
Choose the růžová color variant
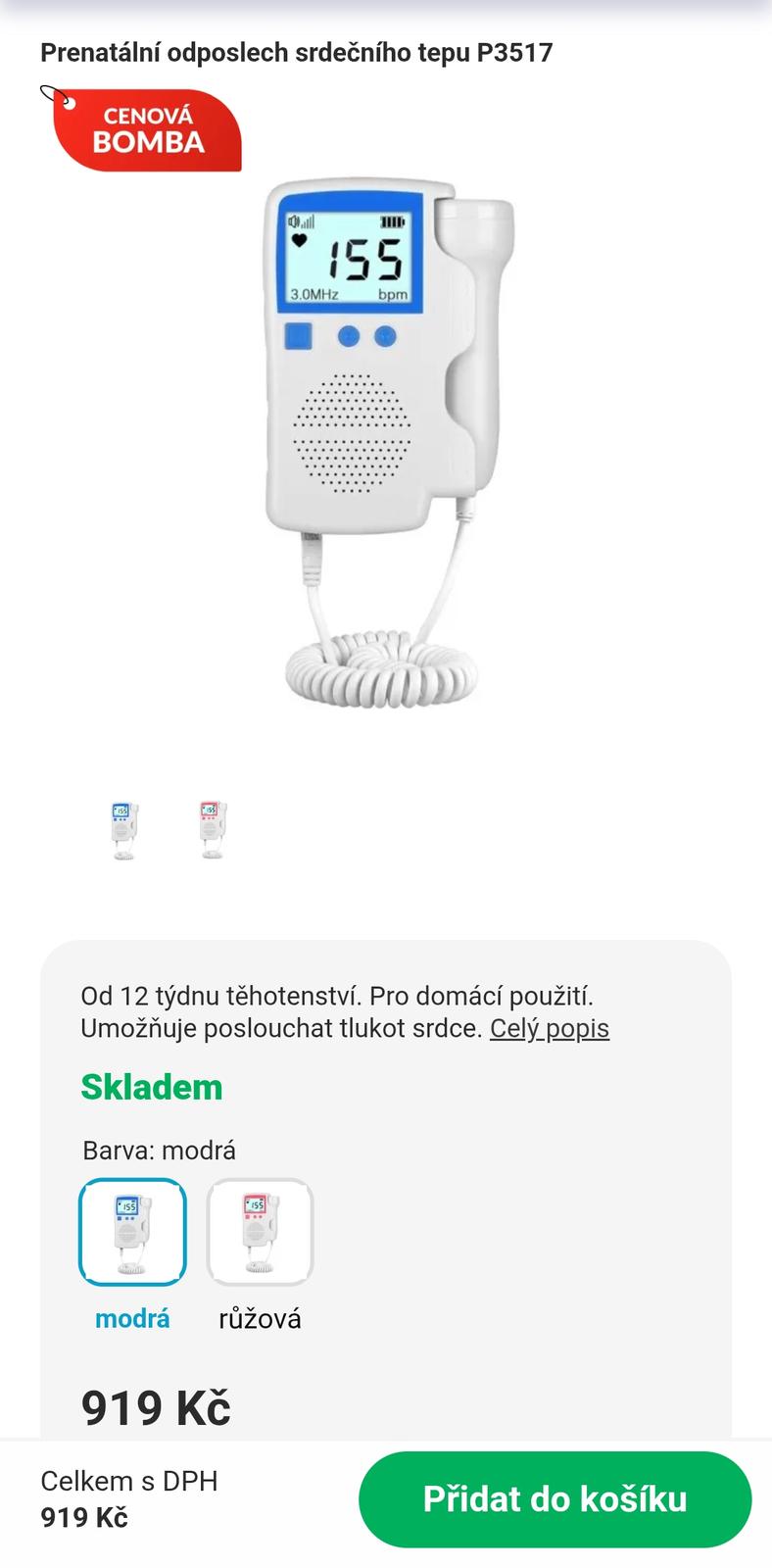[260, 1232]
